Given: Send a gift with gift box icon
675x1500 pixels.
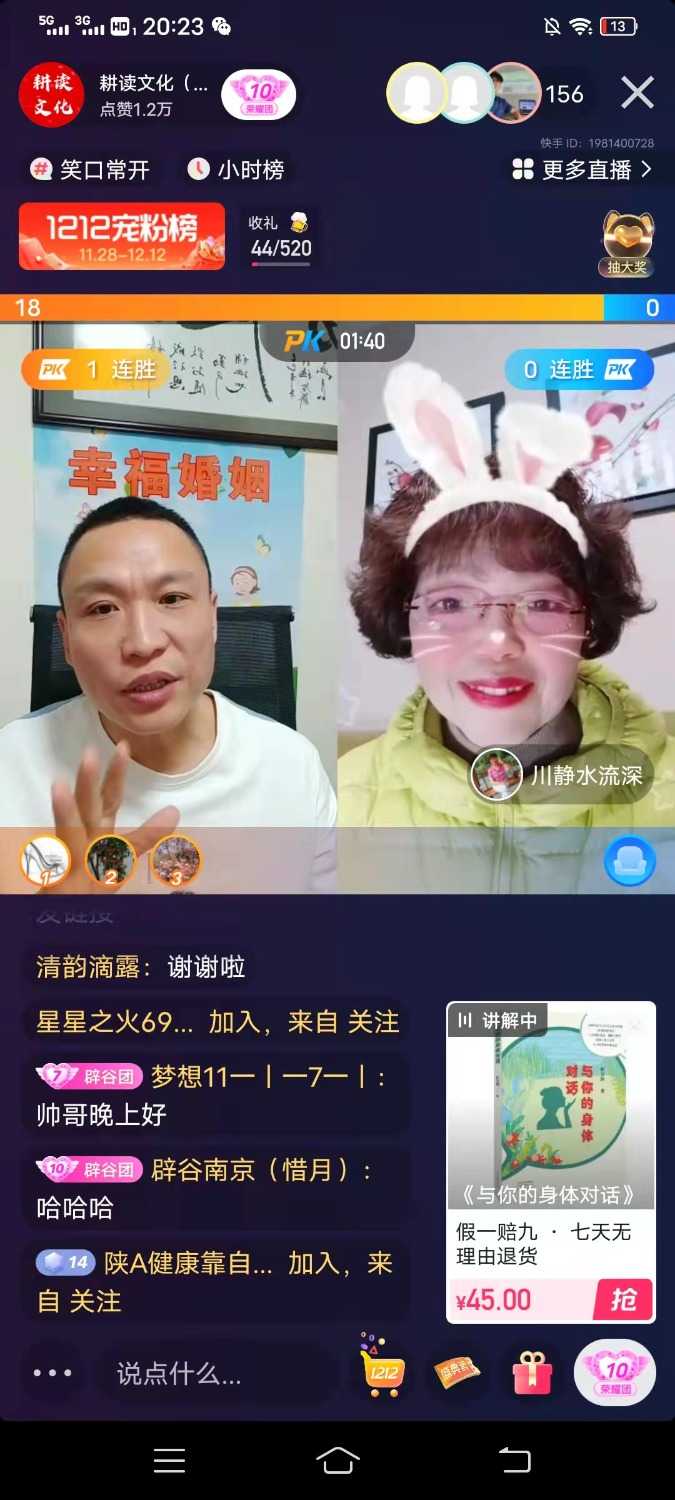Looking at the screenshot, I should (x=532, y=1373).
